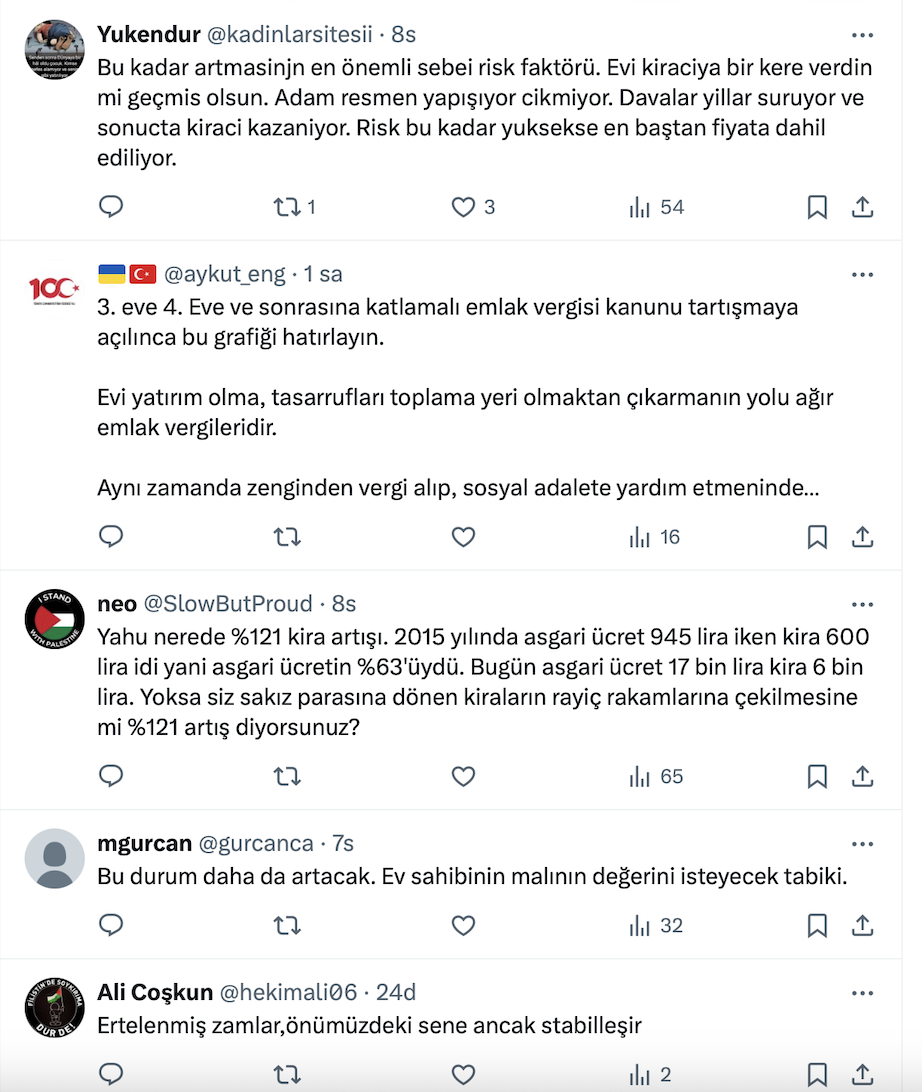This screenshot has width=922, height=1092.
Task: Open the @aykut_eng profile handle
Action: [x=226, y=274]
